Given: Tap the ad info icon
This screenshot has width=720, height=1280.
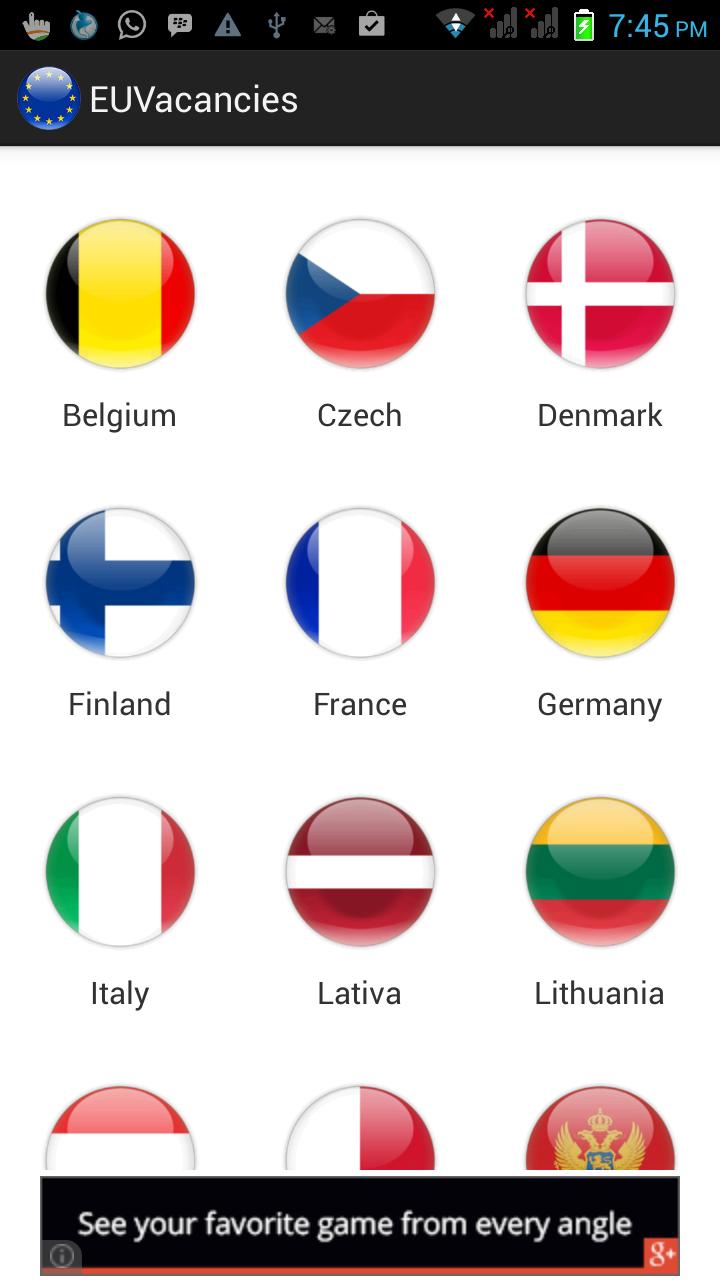Looking at the screenshot, I should click(62, 1256).
